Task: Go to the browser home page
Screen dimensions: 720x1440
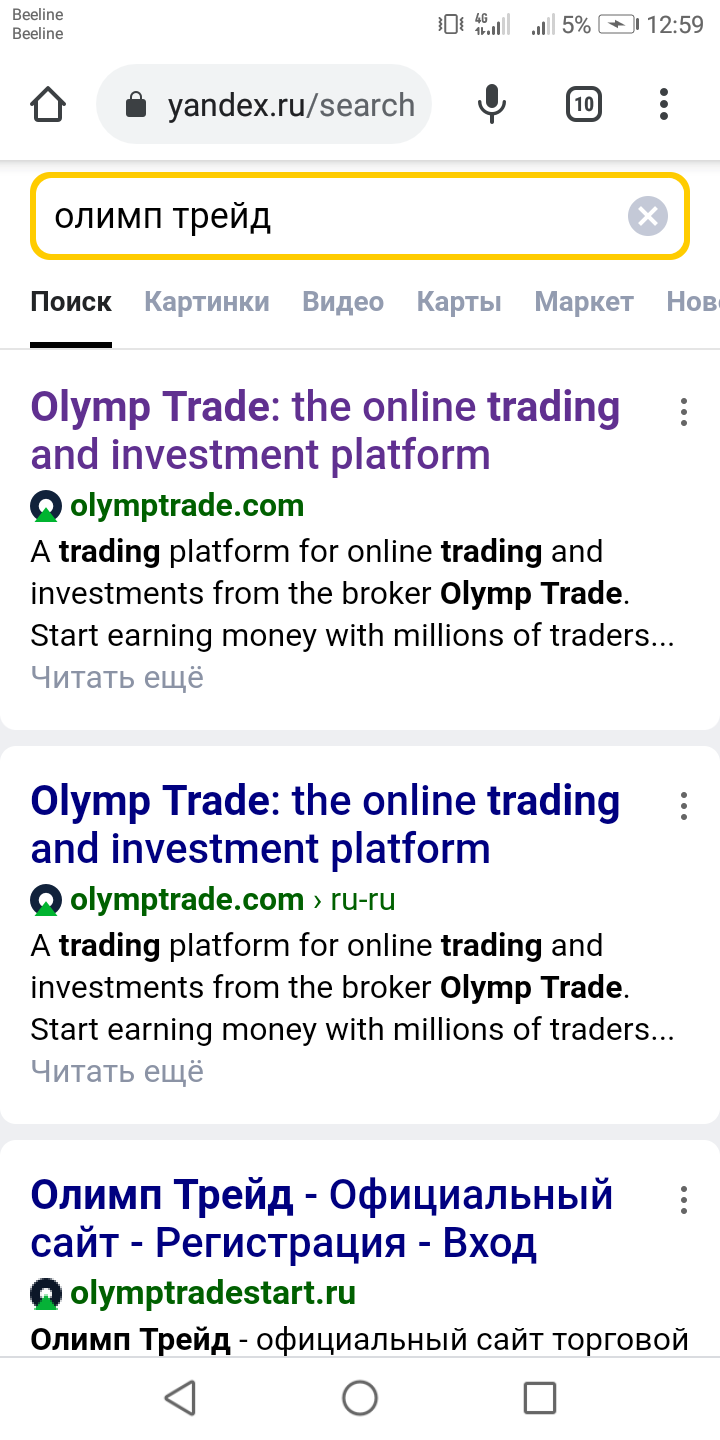Action: tap(48, 105)
